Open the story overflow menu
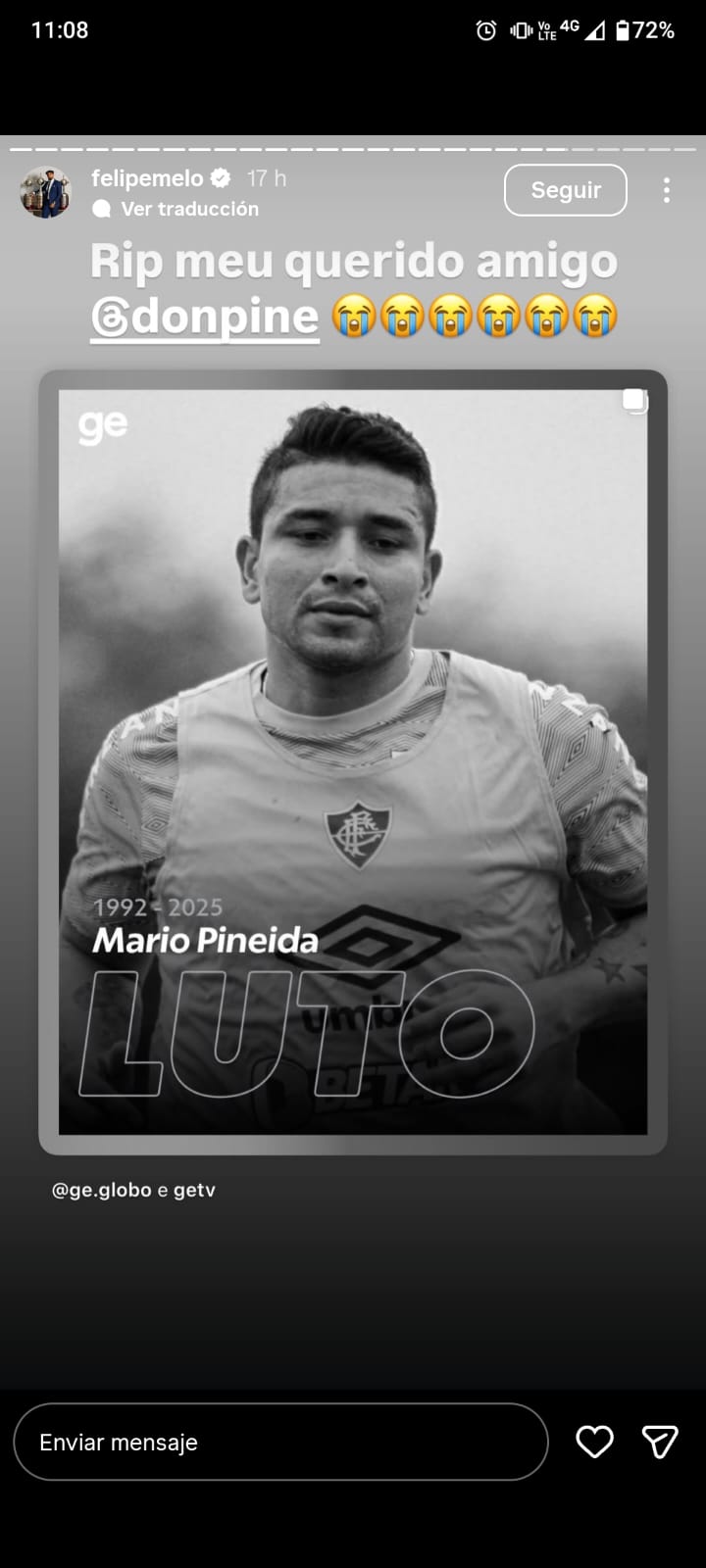The height and width of the screenshot is (1568, 706). tap(666, 190)
